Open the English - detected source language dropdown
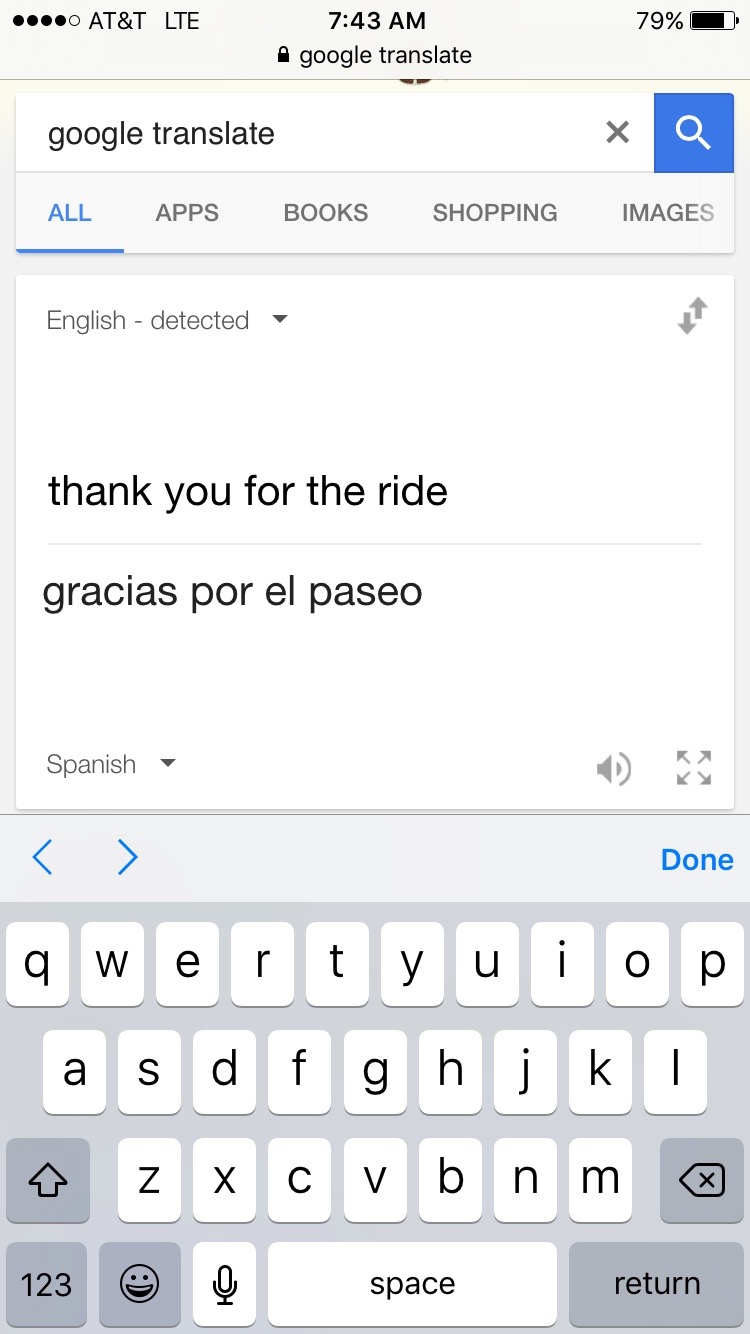This screenshot has height=1334, width=750. coord(167,321)
